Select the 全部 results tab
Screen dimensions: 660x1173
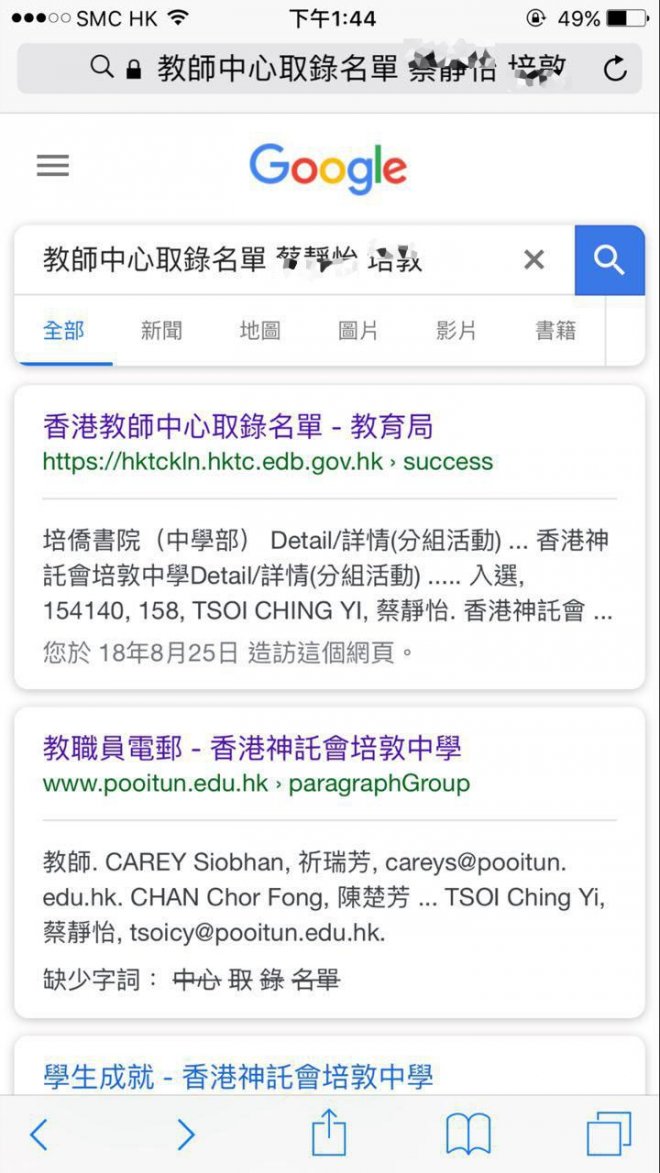63,331
